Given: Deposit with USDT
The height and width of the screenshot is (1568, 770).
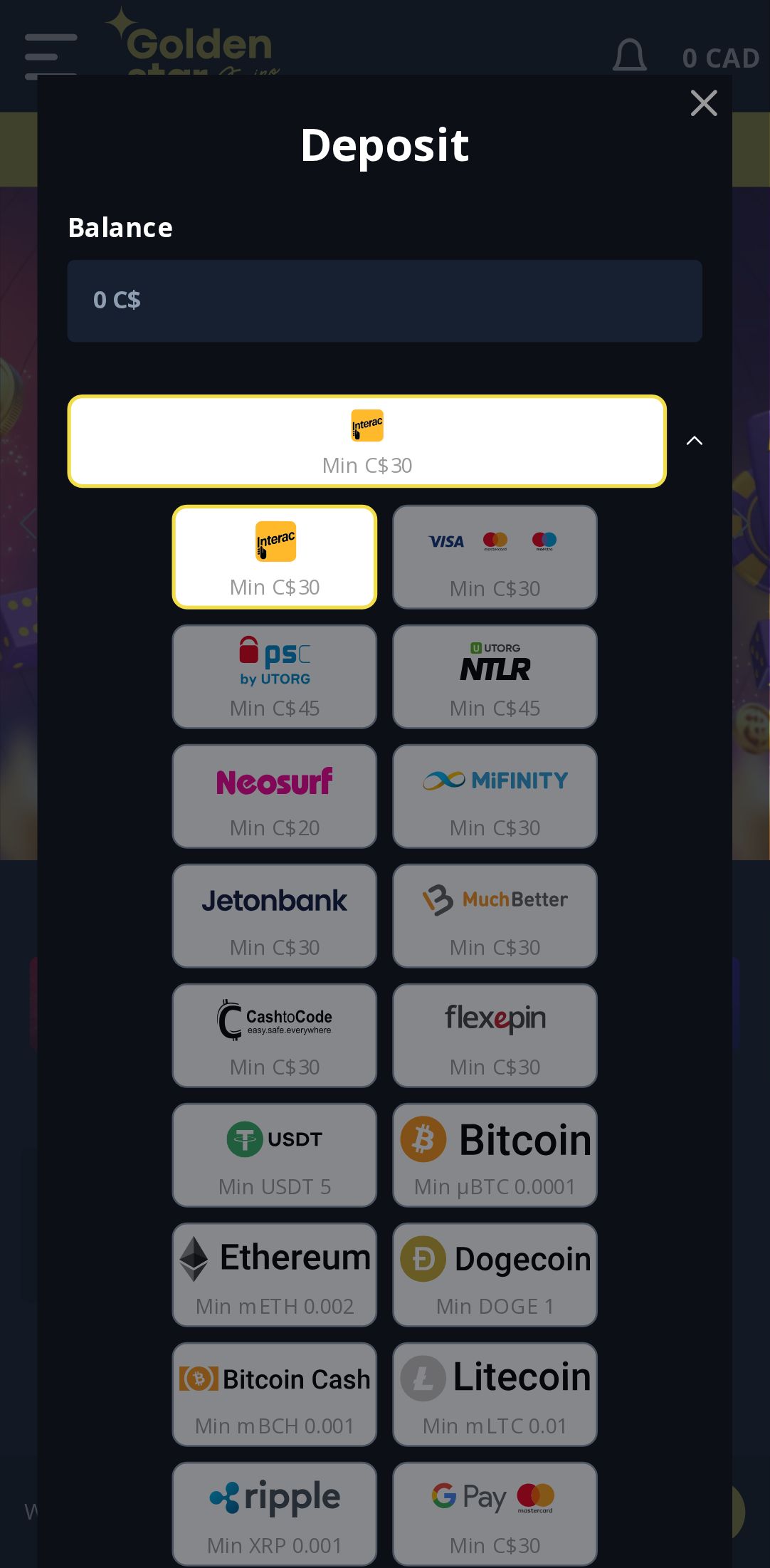Looking at the screenshot, I should 275,1155.
